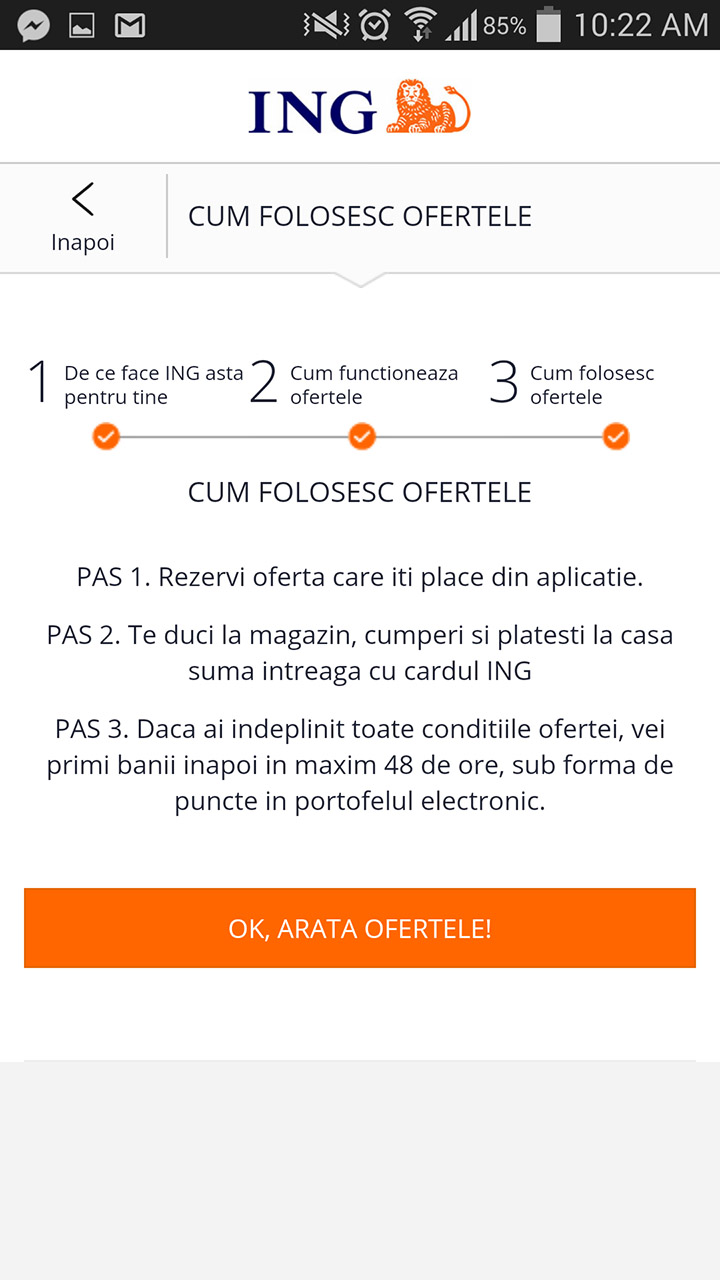Viewport: 720px width, 1280px height.
Task: Select step 2 Cum functioneaza ofertele
Action: pyautogui.click(x=354, y=385)
